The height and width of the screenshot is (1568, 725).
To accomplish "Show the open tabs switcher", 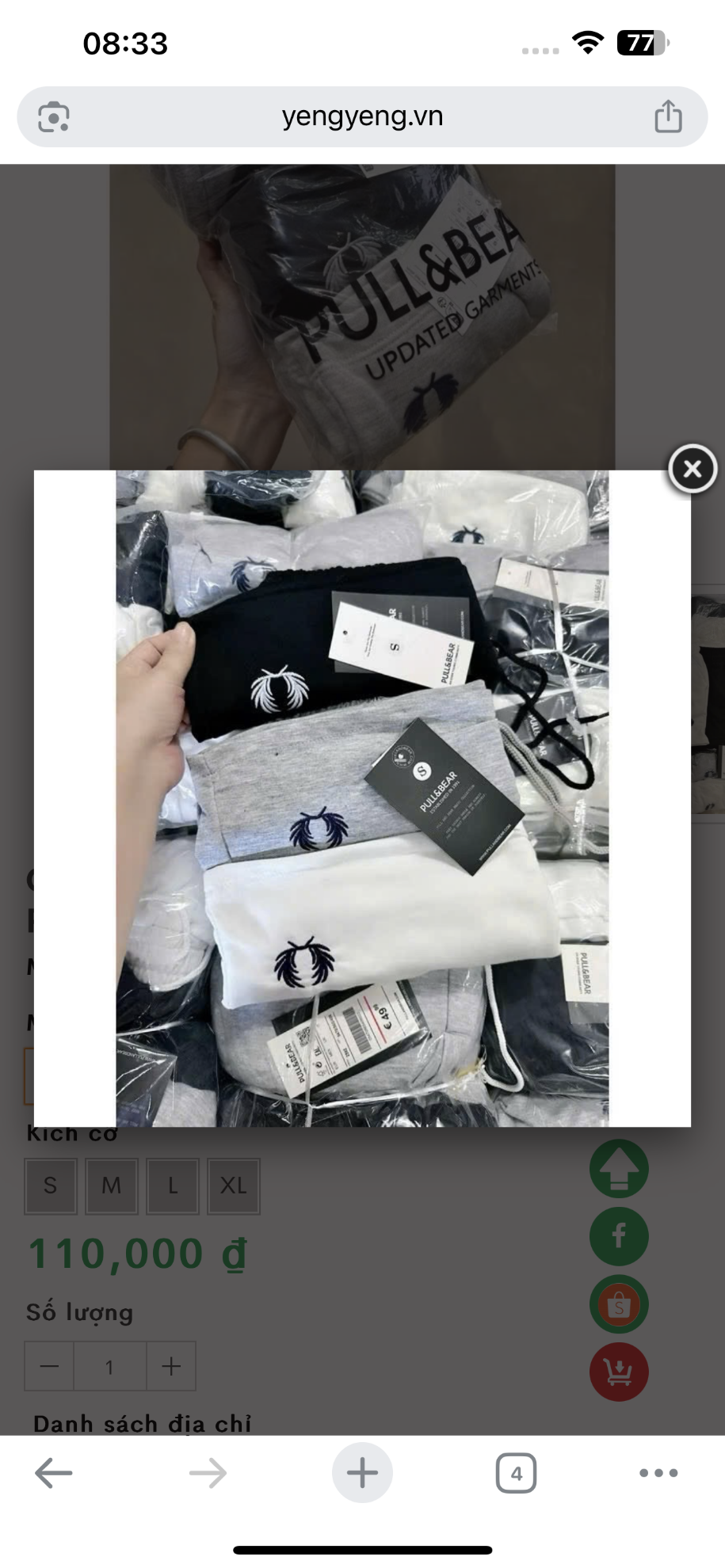I will coord(516,1473).
